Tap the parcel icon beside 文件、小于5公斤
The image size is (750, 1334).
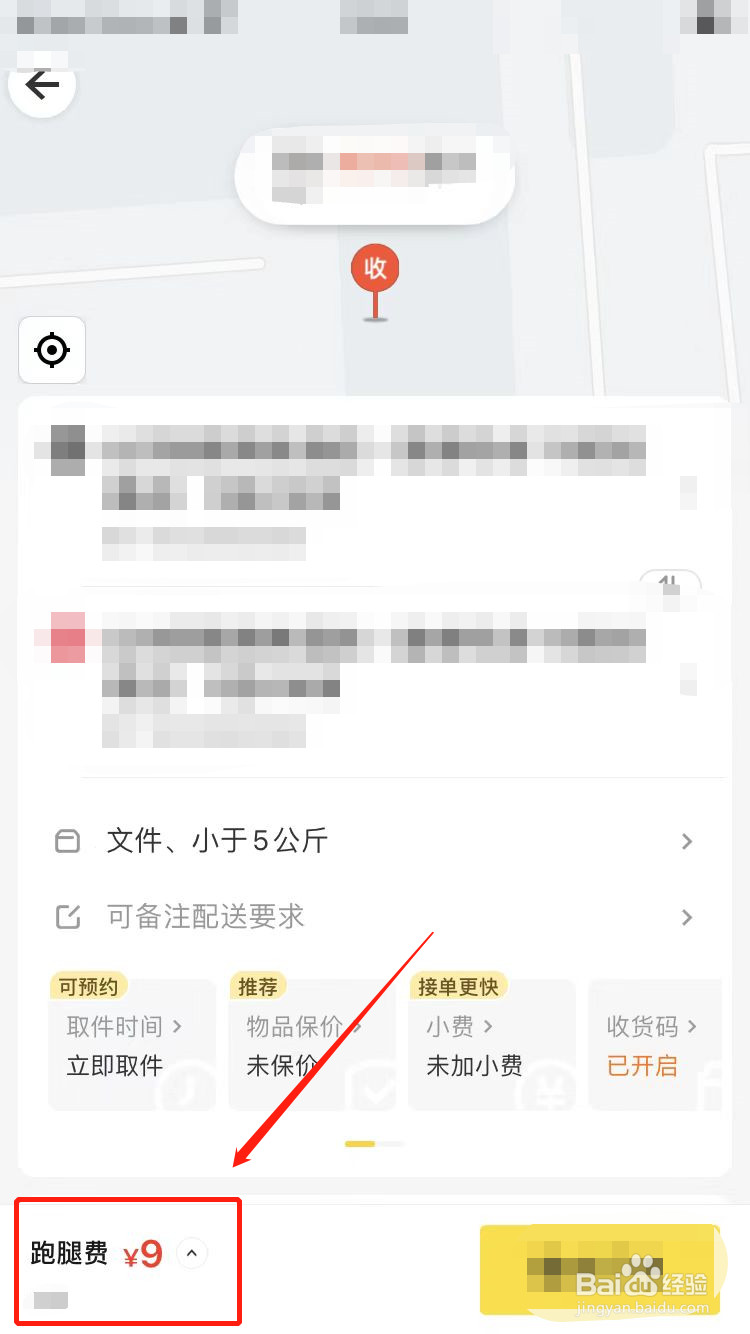coord(67,841)
